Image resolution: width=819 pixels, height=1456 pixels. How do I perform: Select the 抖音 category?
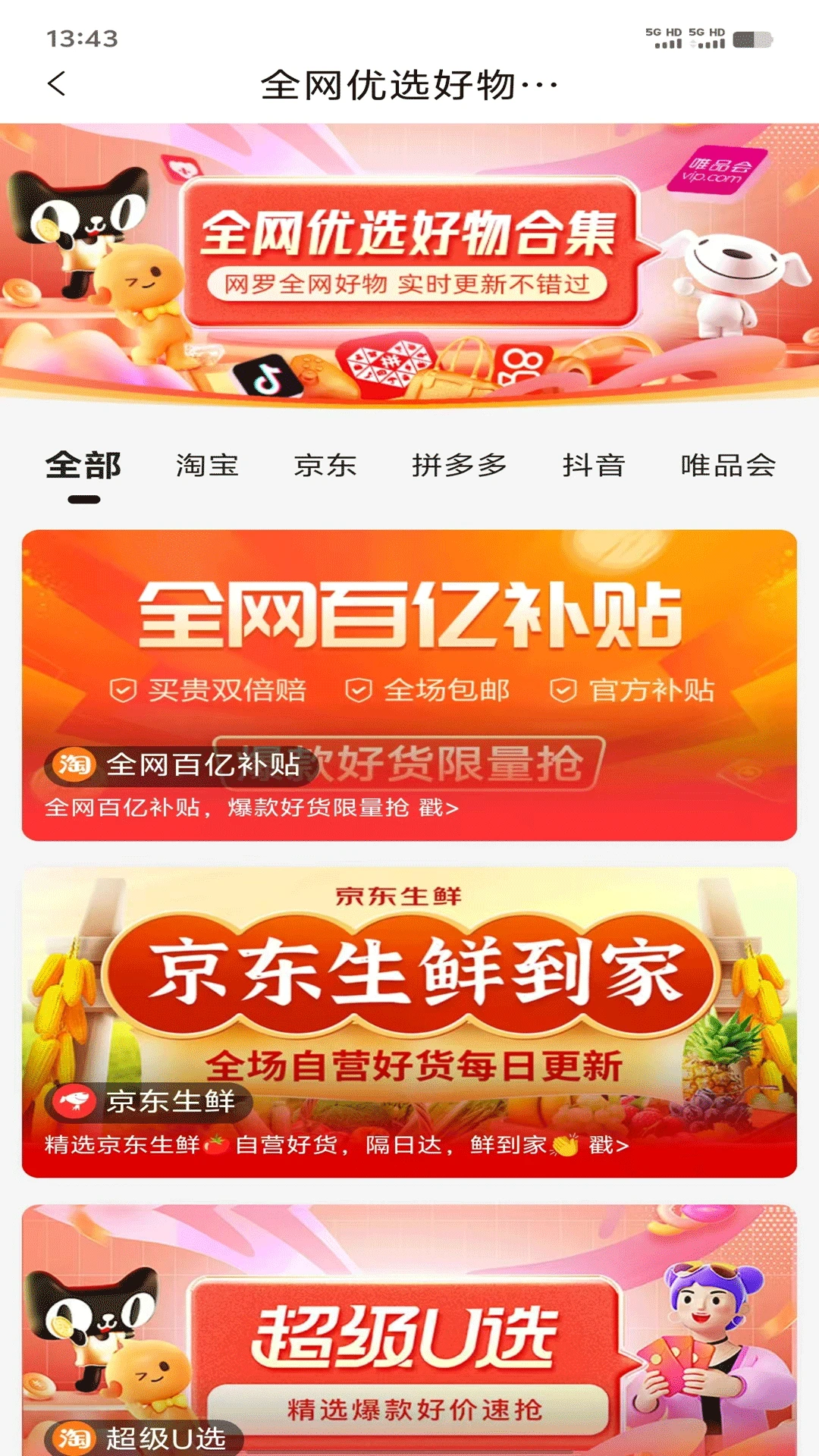(595, 466)
